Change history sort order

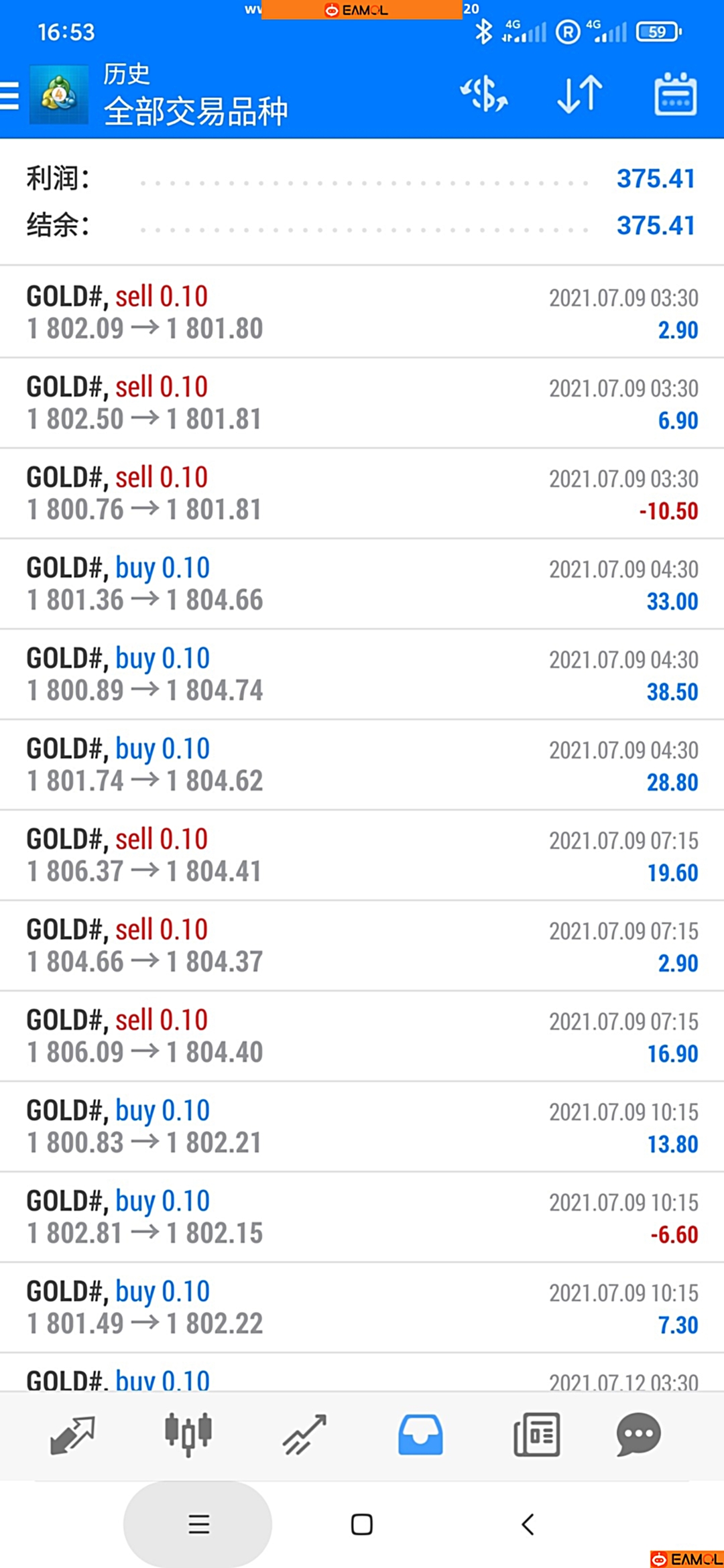(x=580, y=94)
